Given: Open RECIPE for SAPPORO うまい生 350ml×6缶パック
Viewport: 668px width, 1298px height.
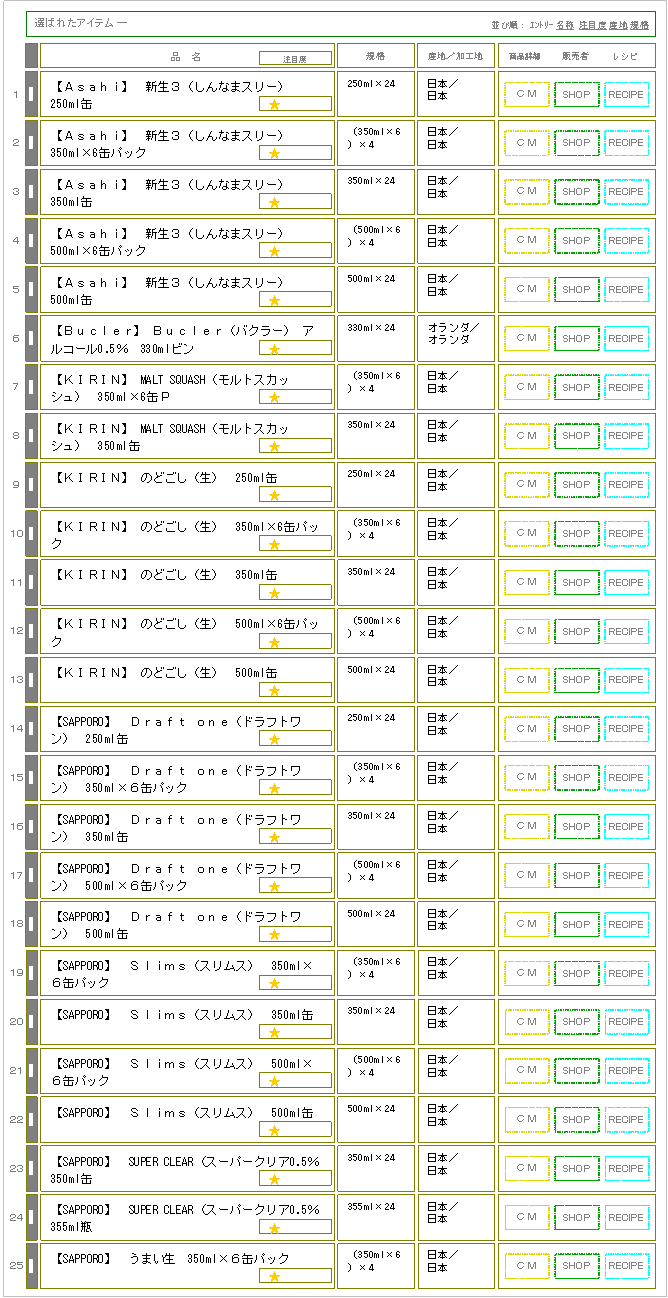Looking at the screenshot, I should click(x=627, y=1265).
